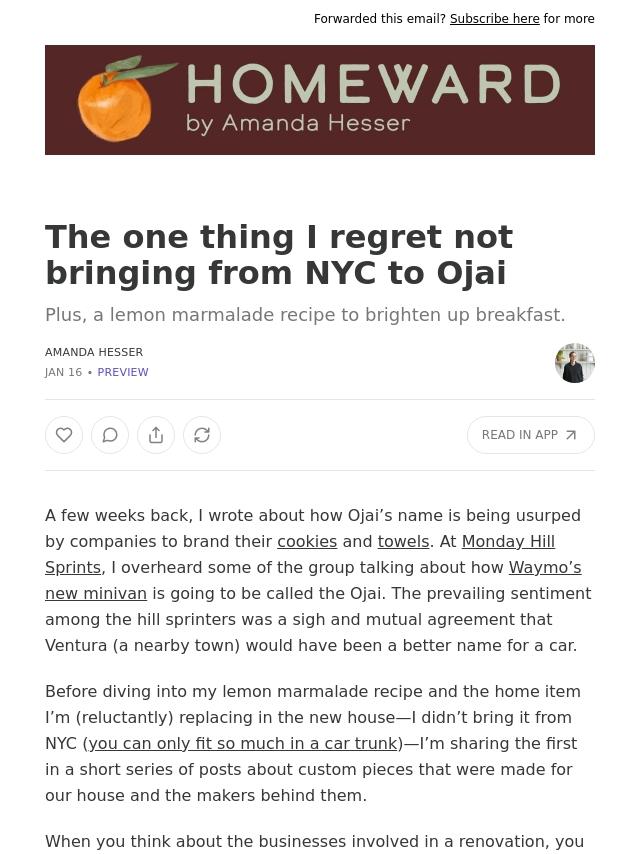Follow the towels link
The height and width of the screenshot is (854, 640).
pos(404,541)
